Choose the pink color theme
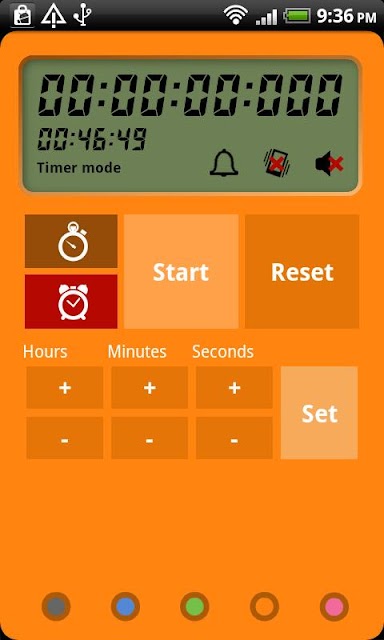384x640 pixels. (334, 607)
